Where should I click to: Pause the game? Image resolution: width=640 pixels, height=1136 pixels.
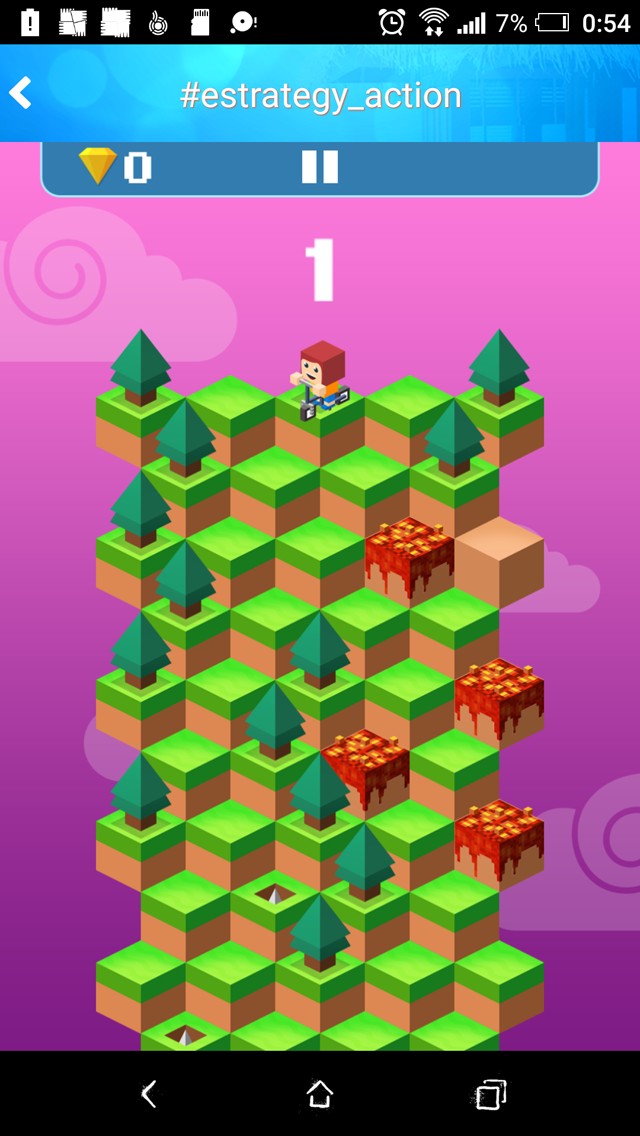pyautogui.click(x=320, y=167)
